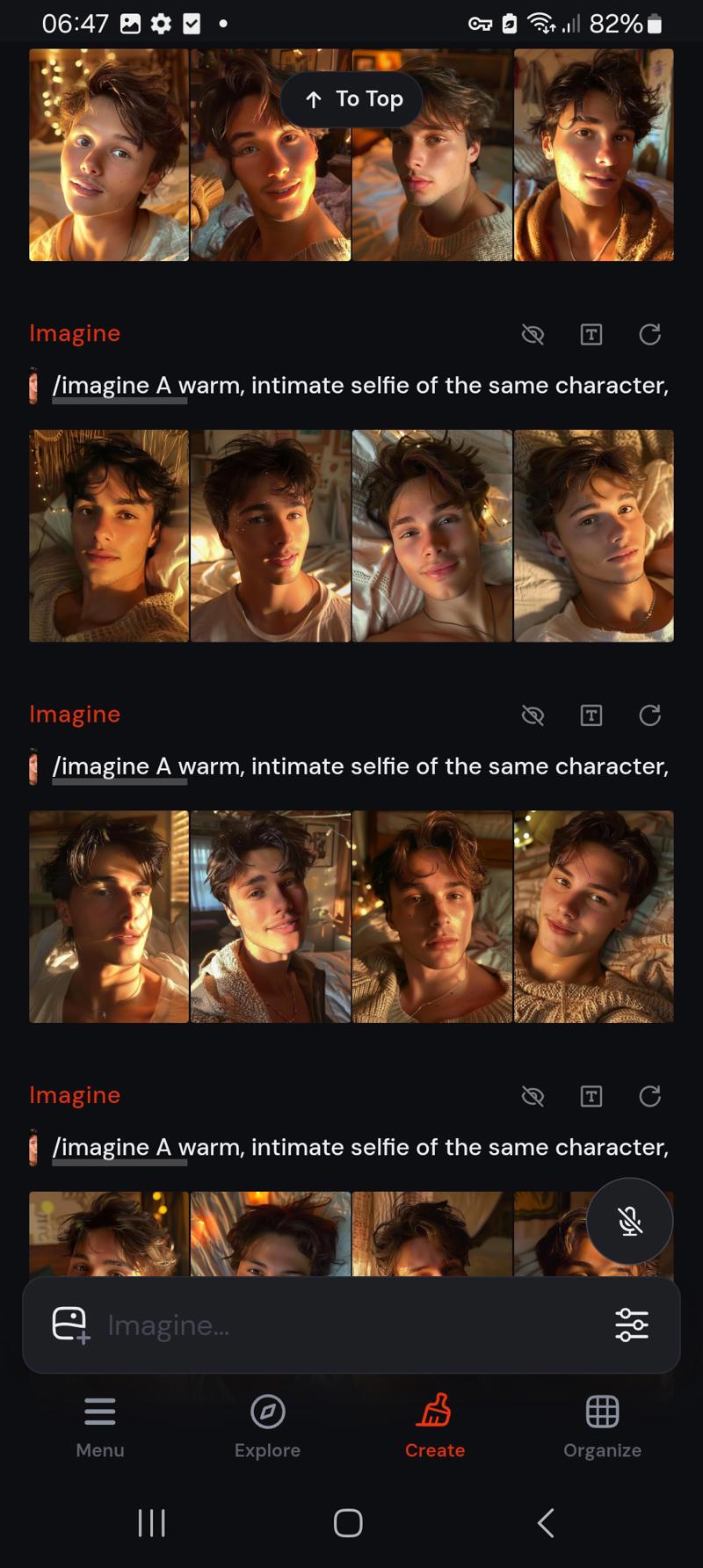The image size is (703, 1568).
Task: Open the last image under the second Imagine prompt
Action: click(x=594, y=917)
